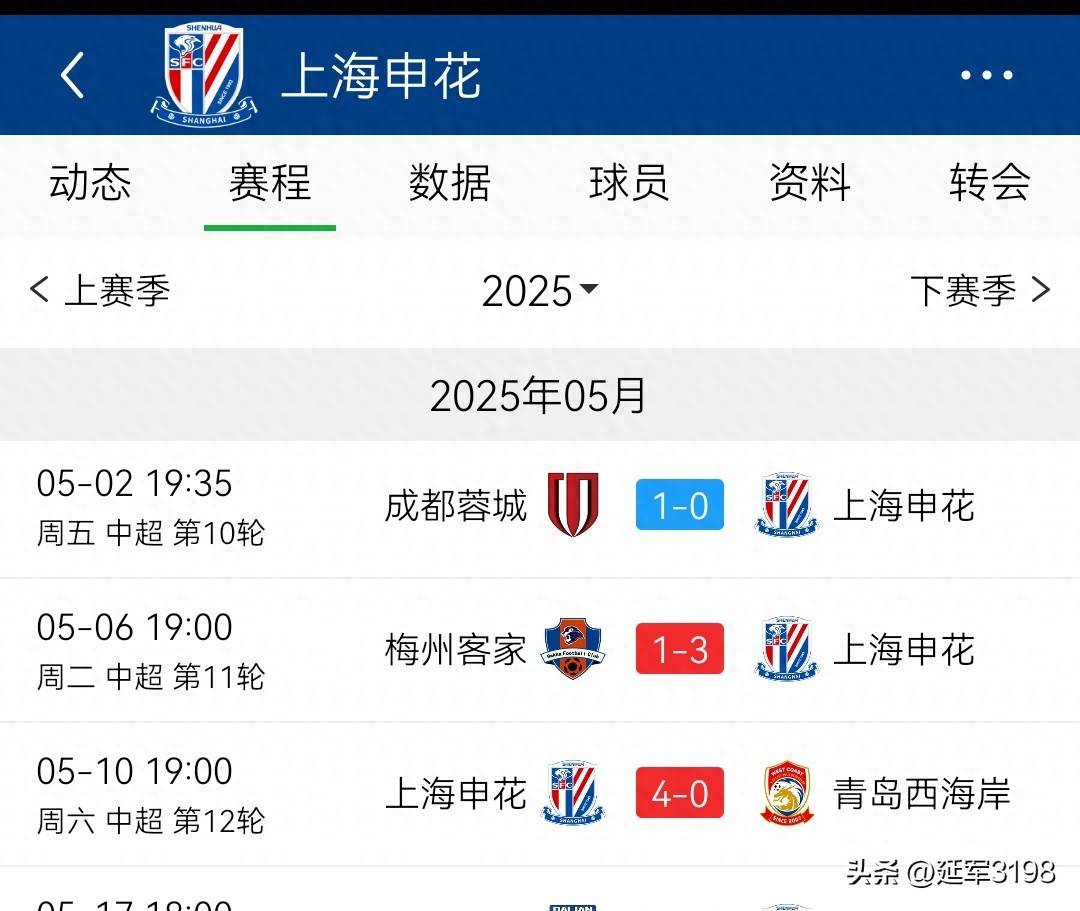1080x911 pixels.
Task: Expand the 2025 season dropdown
Action: (x=540, y=291)
